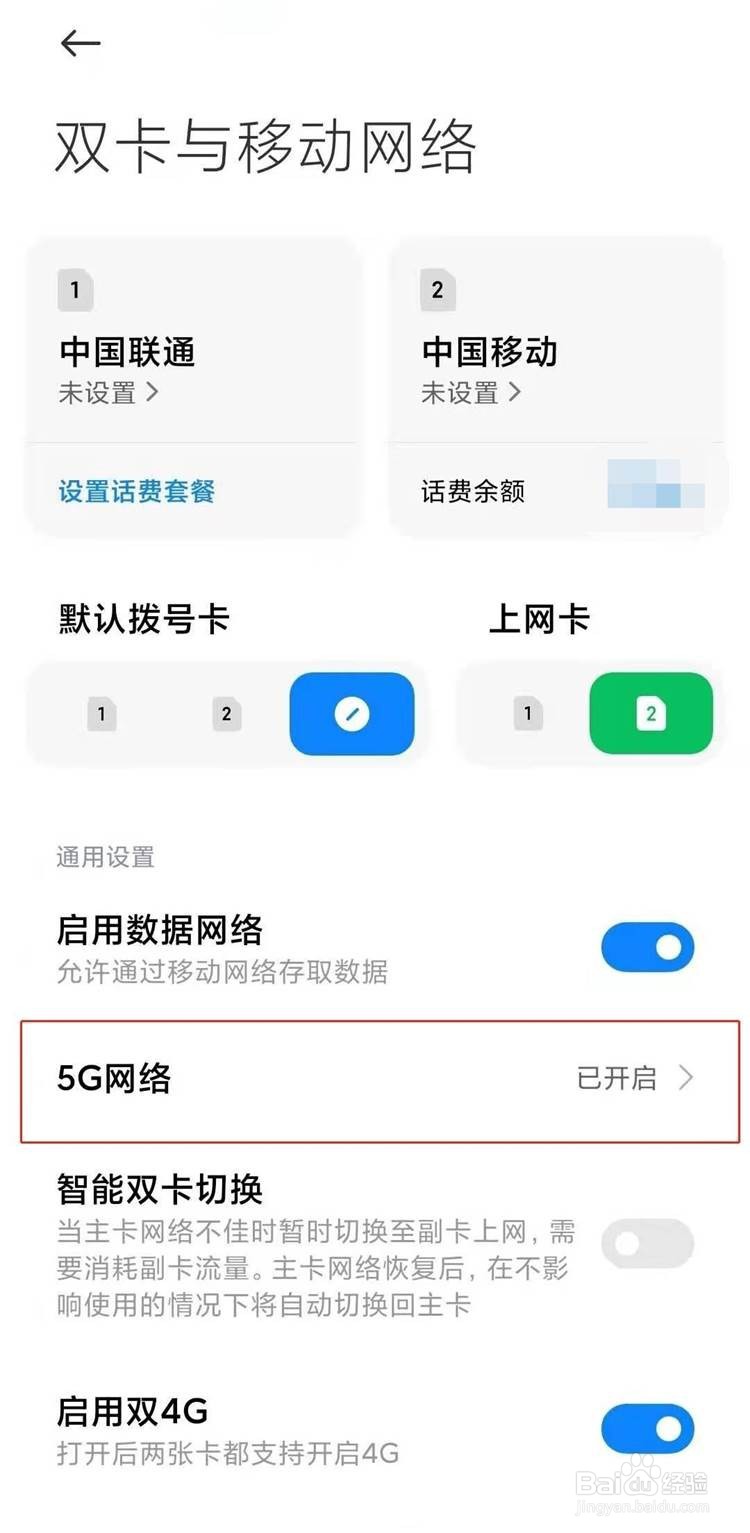Select SIM 1 as the data card
750x1533 pixels.
[527, 714]
